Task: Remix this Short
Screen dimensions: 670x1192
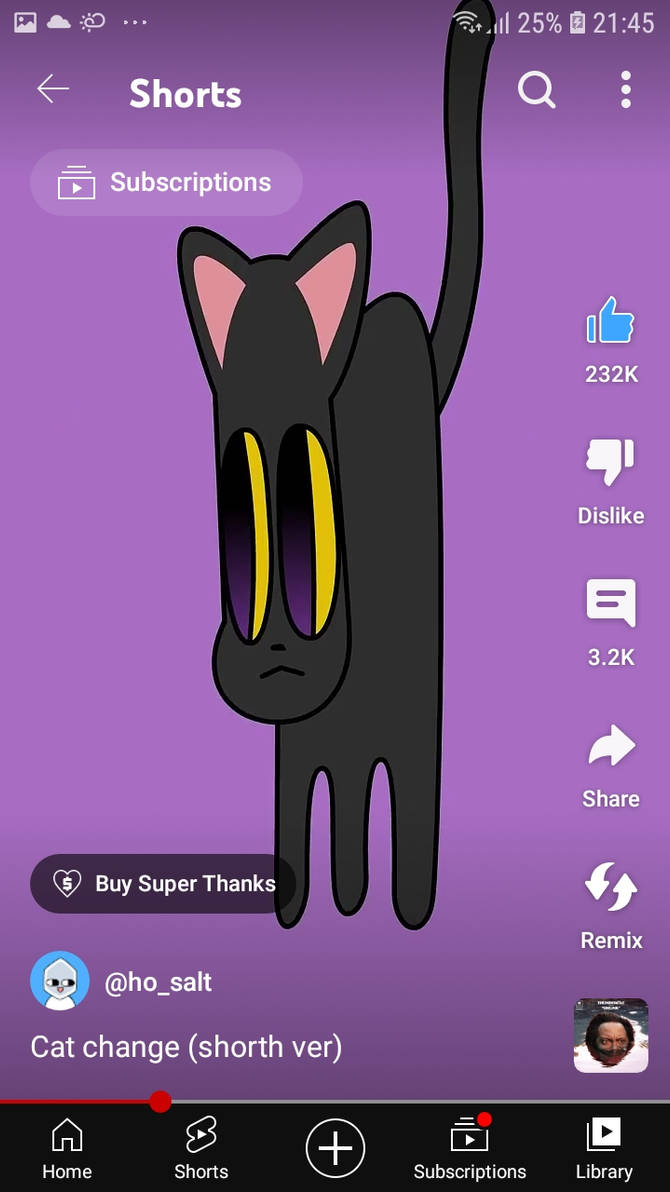Action: (610, 888)
